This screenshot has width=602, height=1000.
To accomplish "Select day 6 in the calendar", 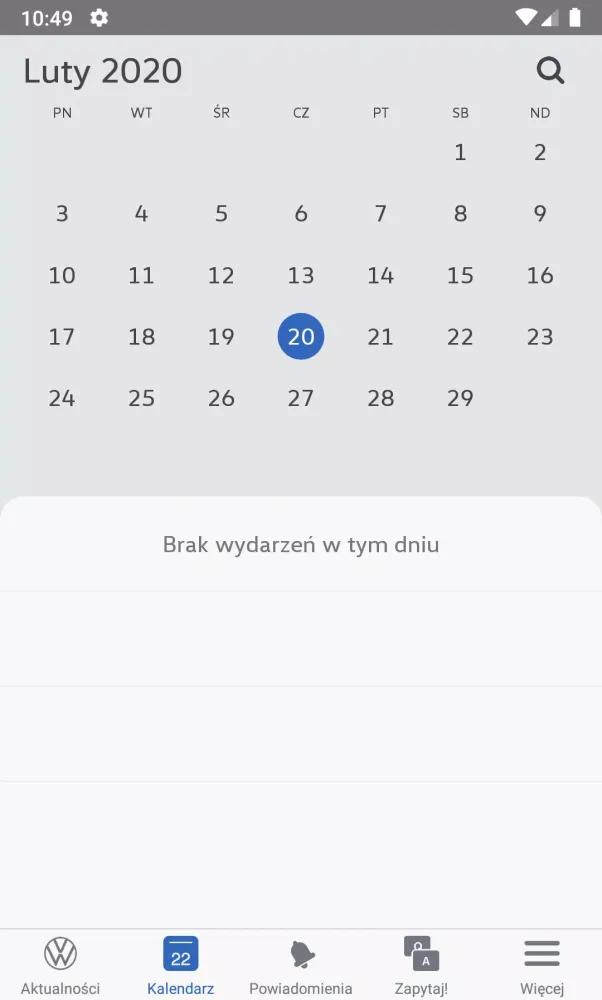I will (301, 213).
